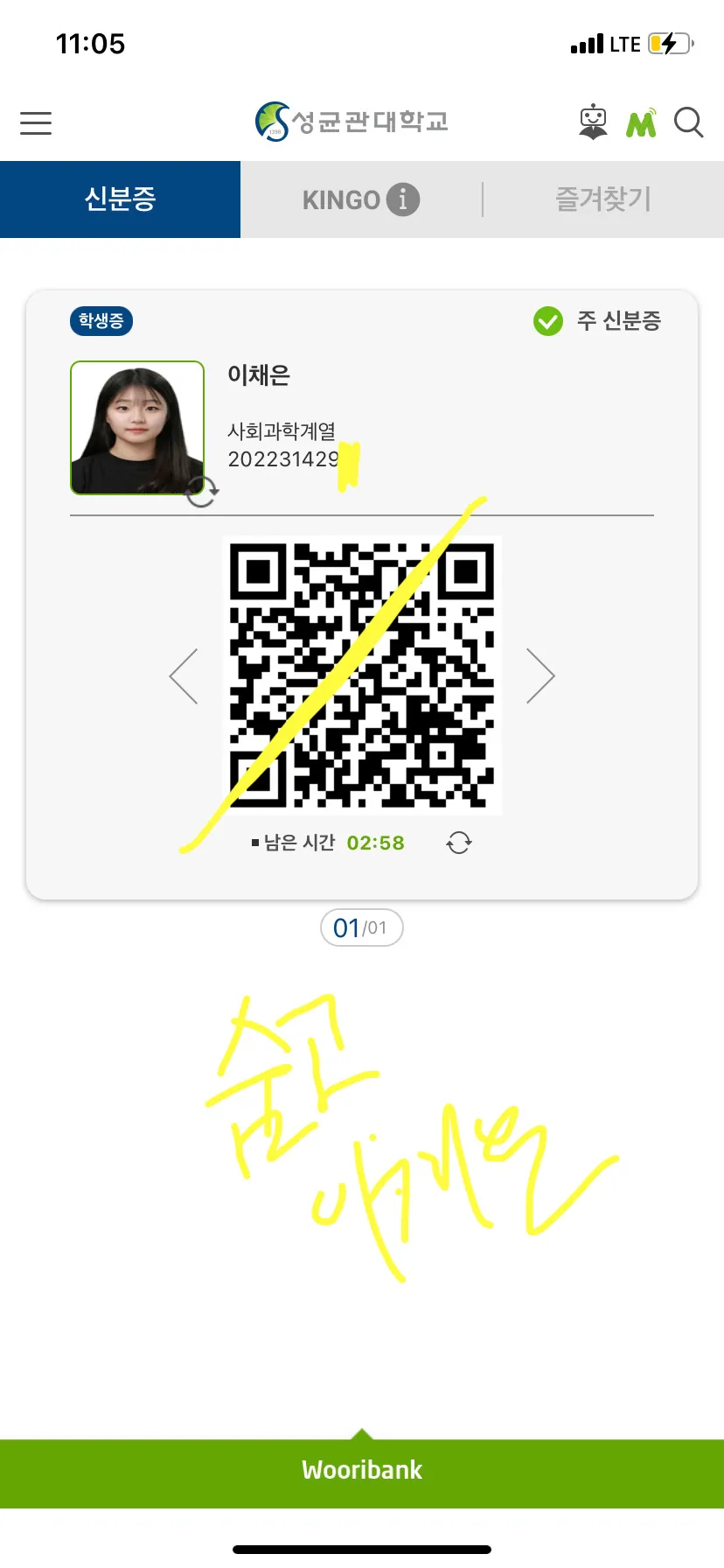The image size is (724, 1568).
Task: Switch to the 즐겨찾기 tab
Action: coord(603,199)
